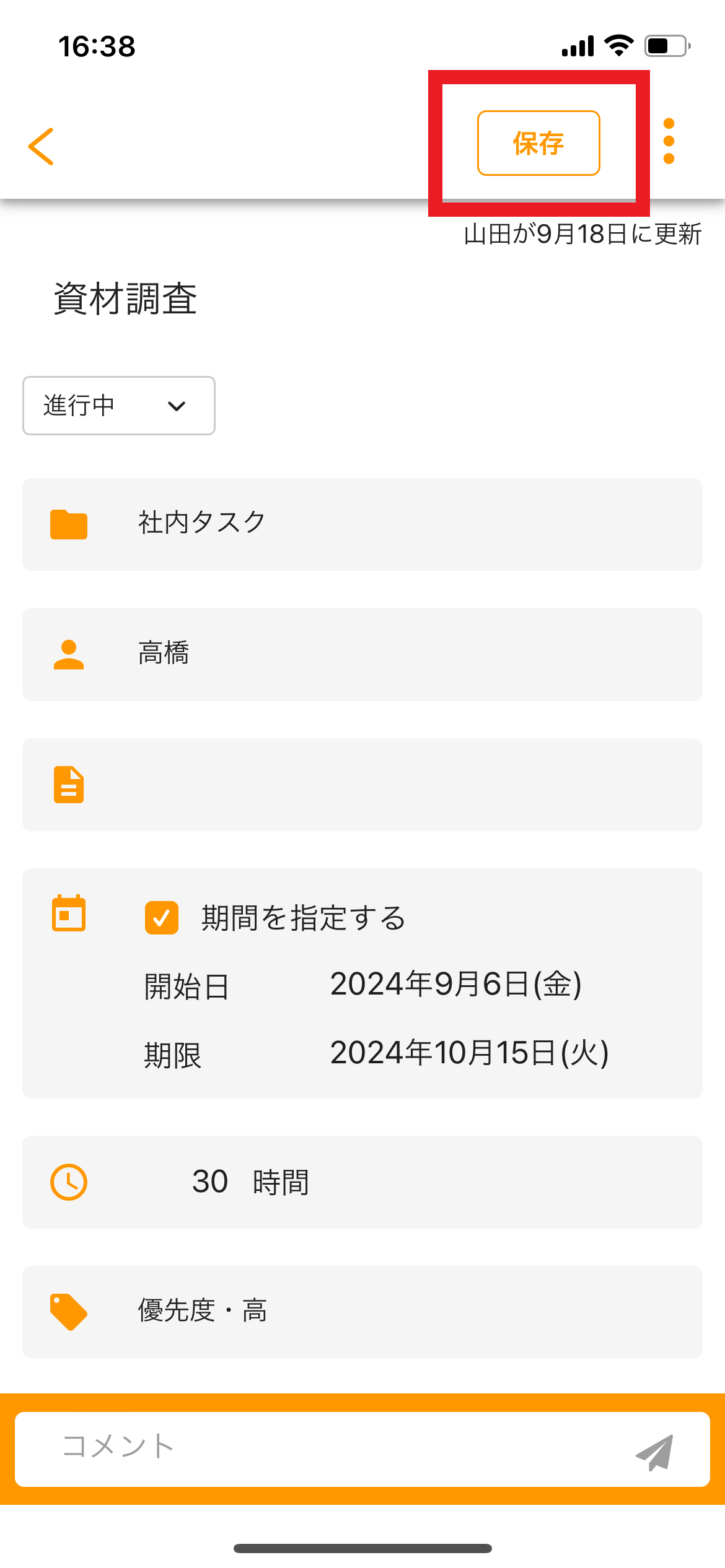Edit the task title 資材調査
The image size is (725, 1568).
[x=126, y=298]
